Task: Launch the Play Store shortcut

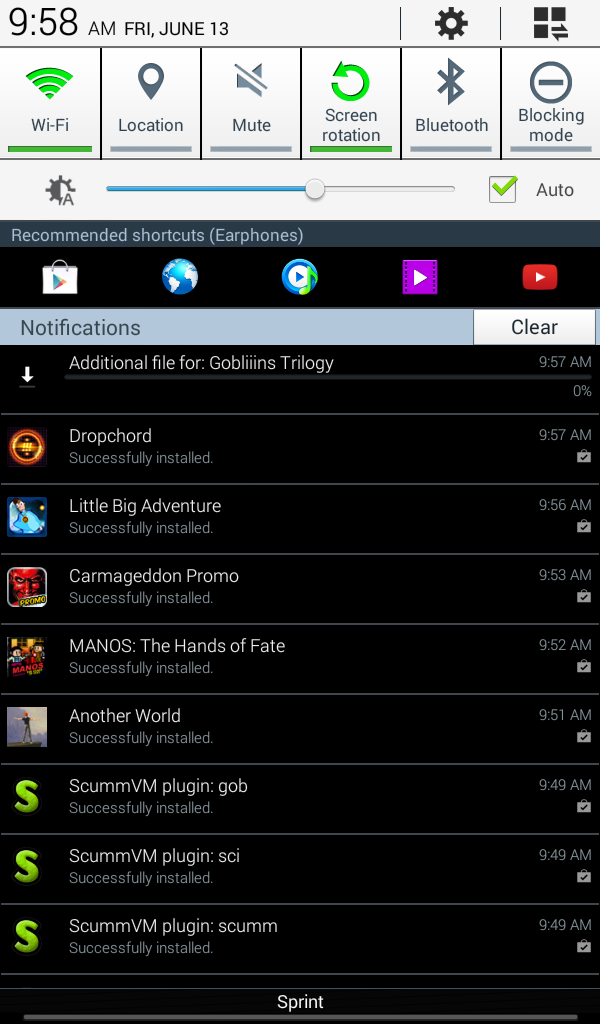Action: 60,277
